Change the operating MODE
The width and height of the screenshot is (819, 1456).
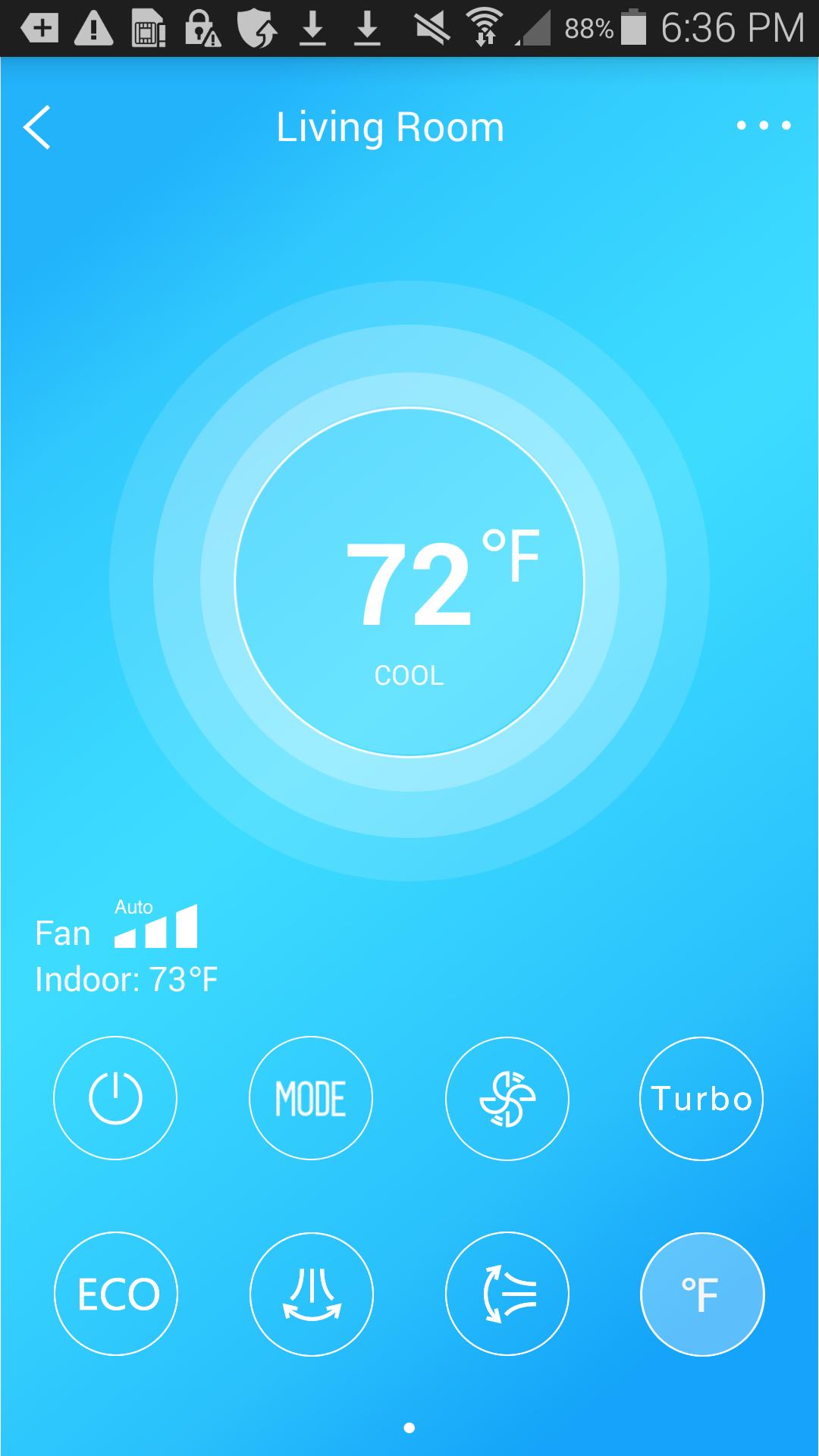[311, 1098]
